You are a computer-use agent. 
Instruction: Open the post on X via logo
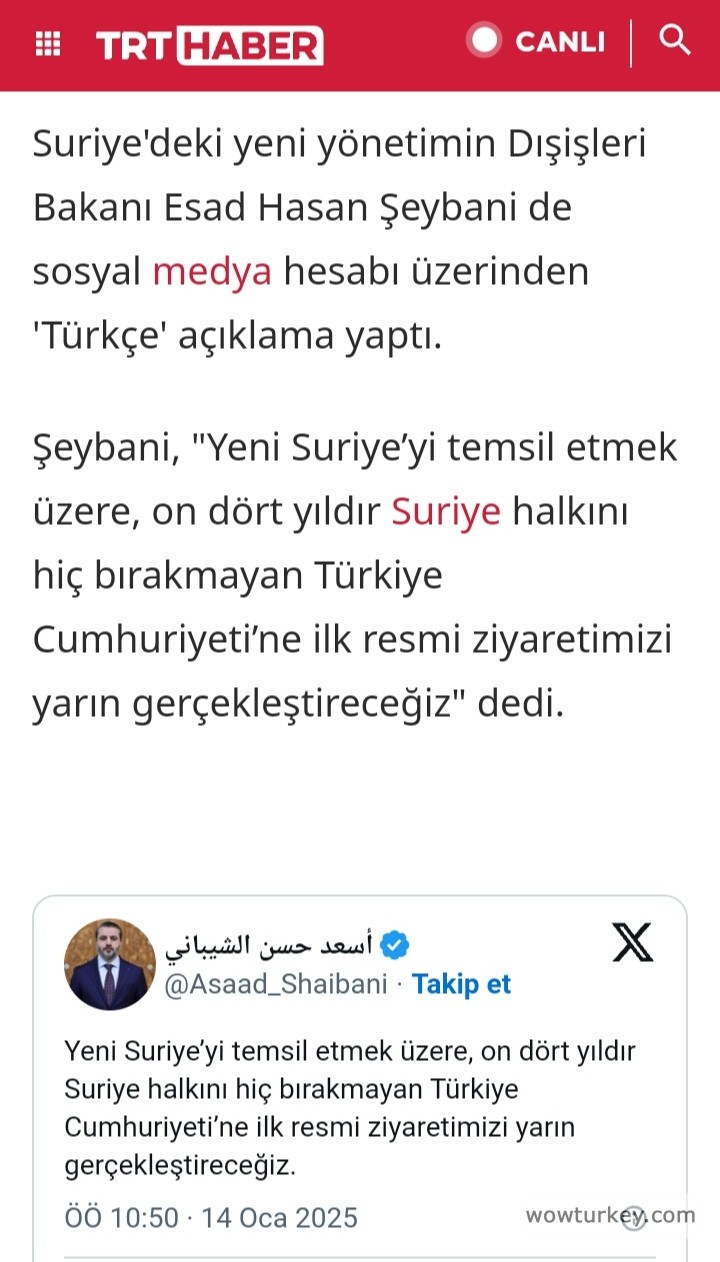[633, 942]
